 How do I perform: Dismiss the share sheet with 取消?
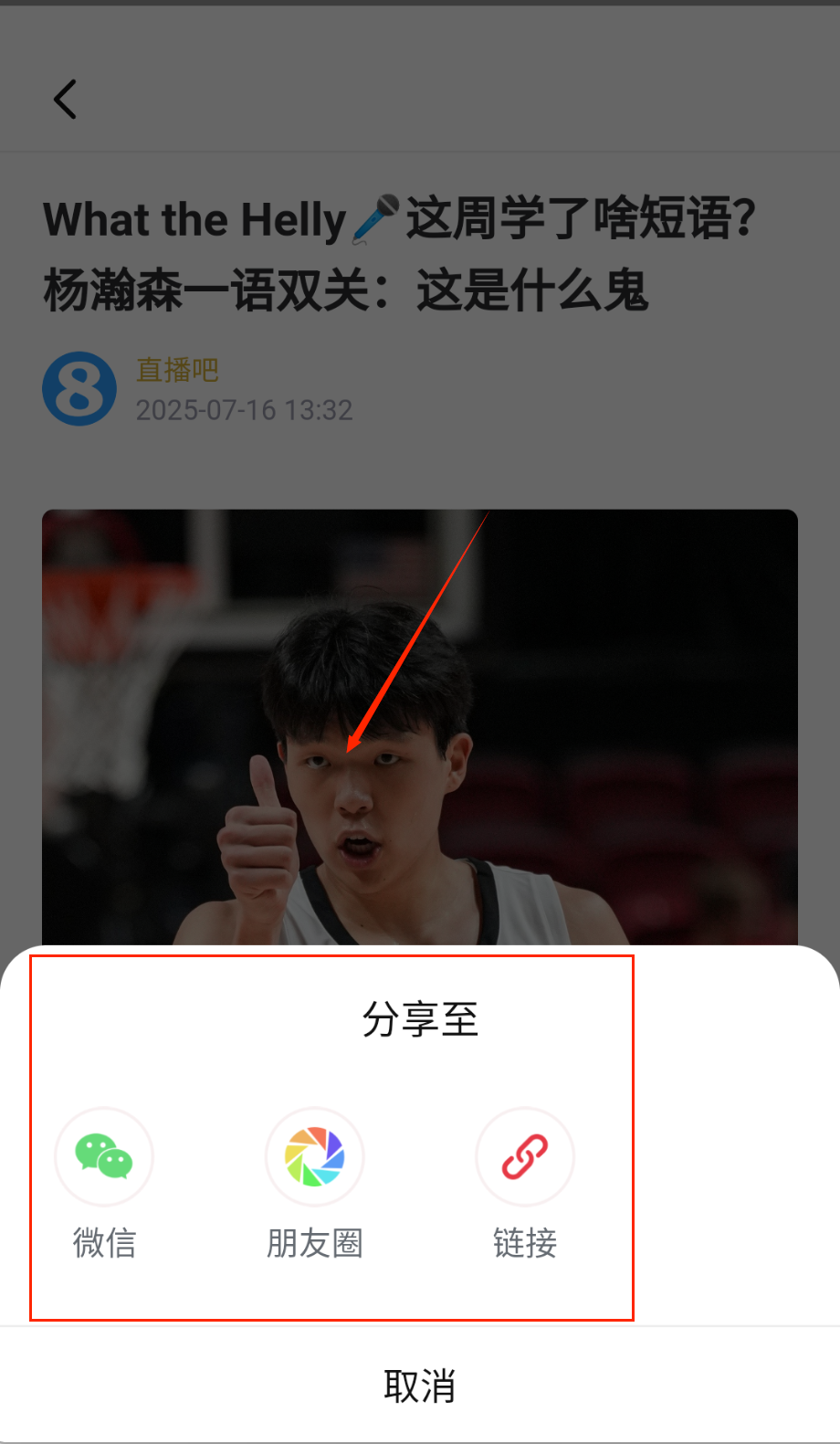tap(420, 1386)
